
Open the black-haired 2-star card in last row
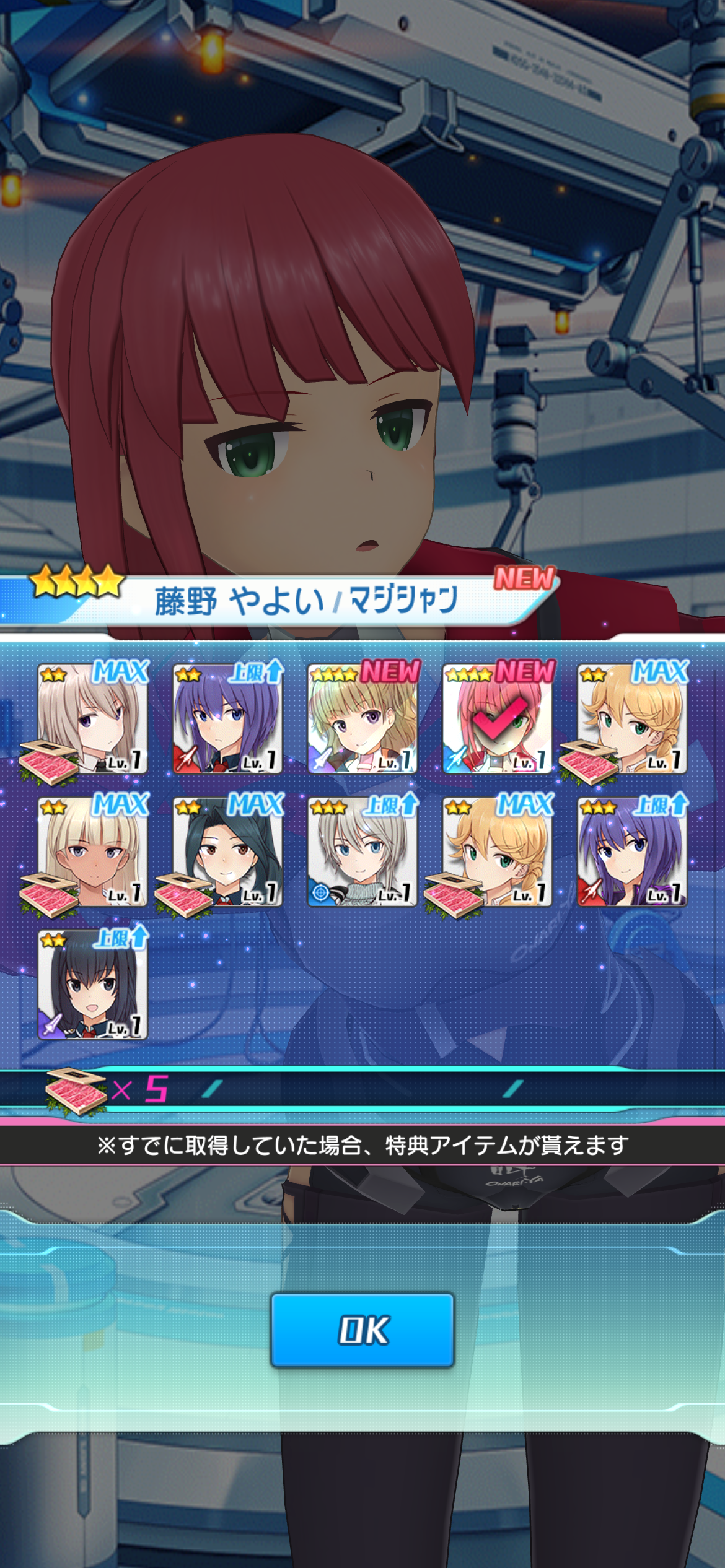(92, 985)
